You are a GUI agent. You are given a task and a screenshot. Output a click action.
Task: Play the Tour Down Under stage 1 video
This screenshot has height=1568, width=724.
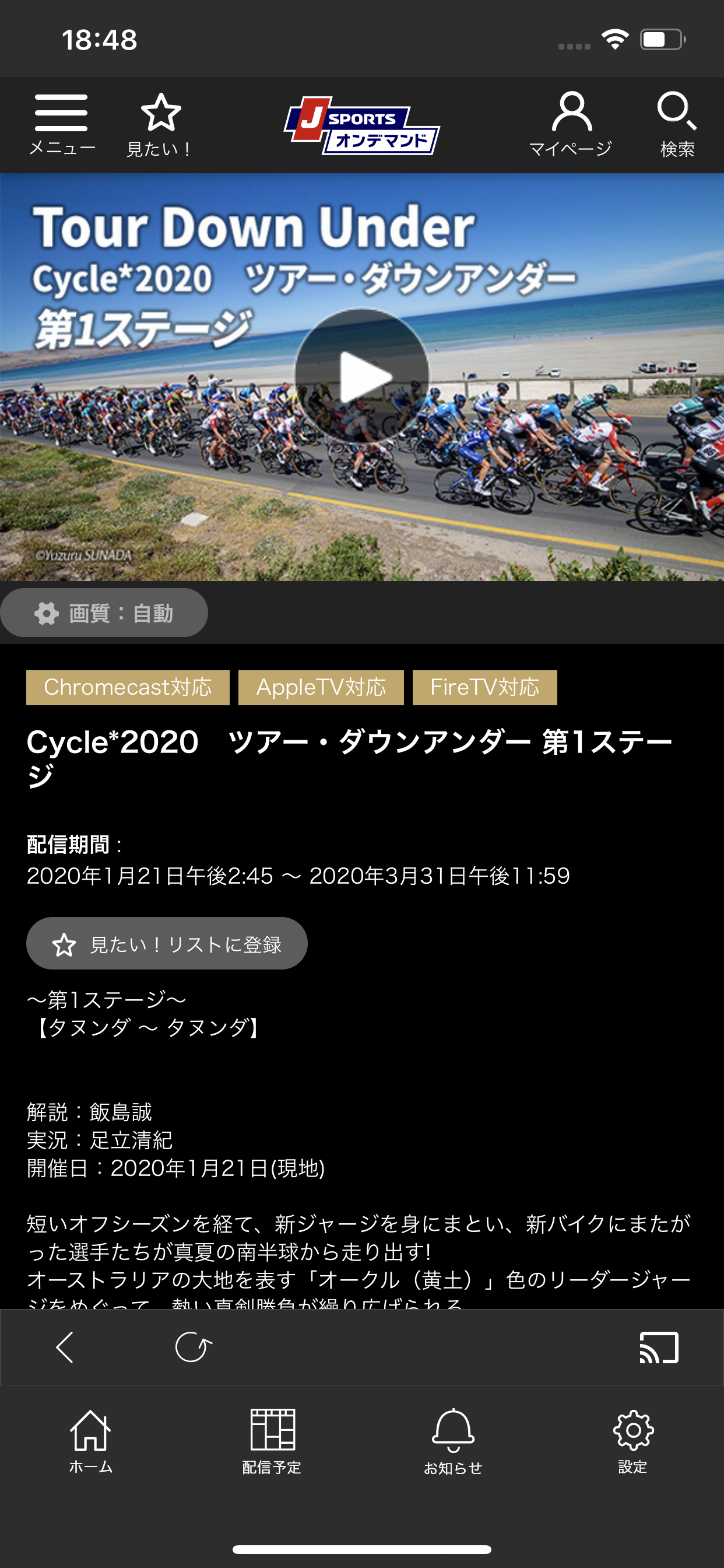[361, 376]
